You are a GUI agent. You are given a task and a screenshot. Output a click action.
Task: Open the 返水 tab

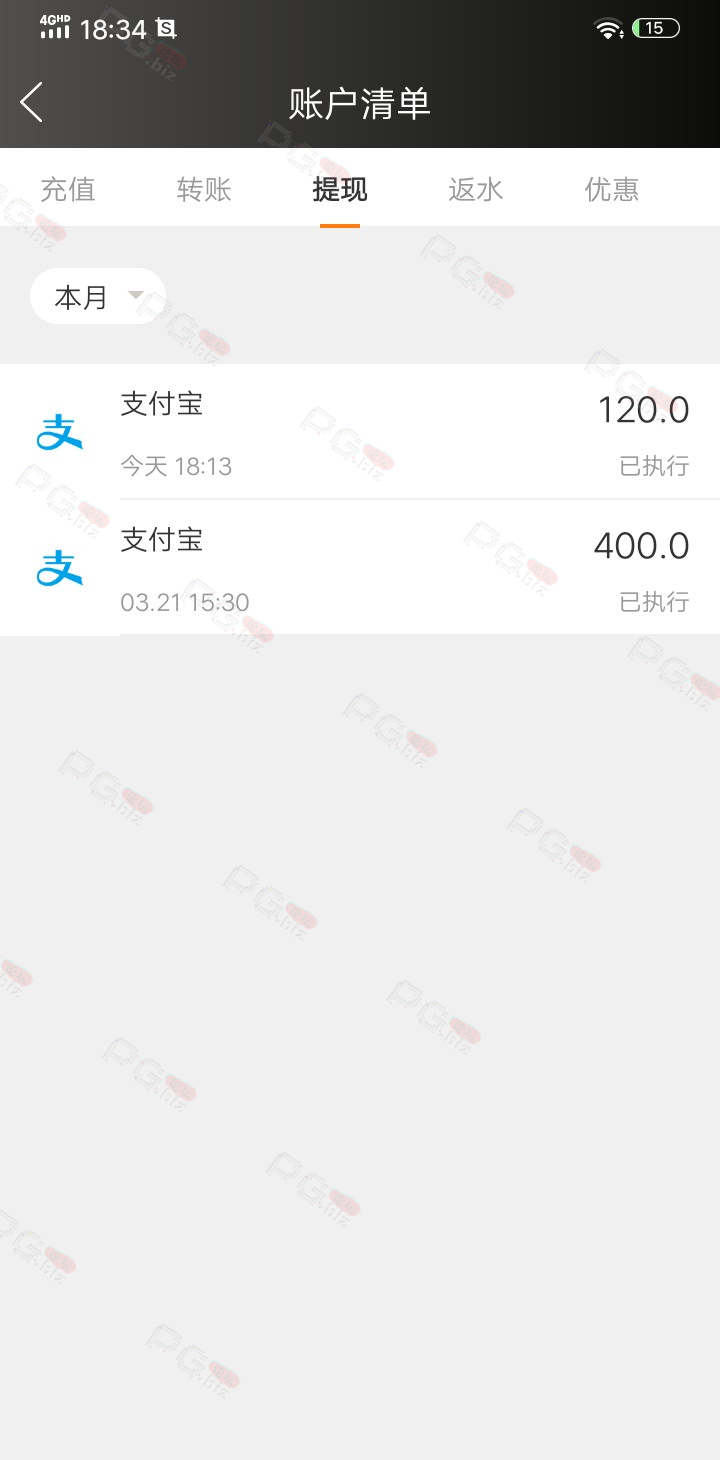tap(476, 189)
